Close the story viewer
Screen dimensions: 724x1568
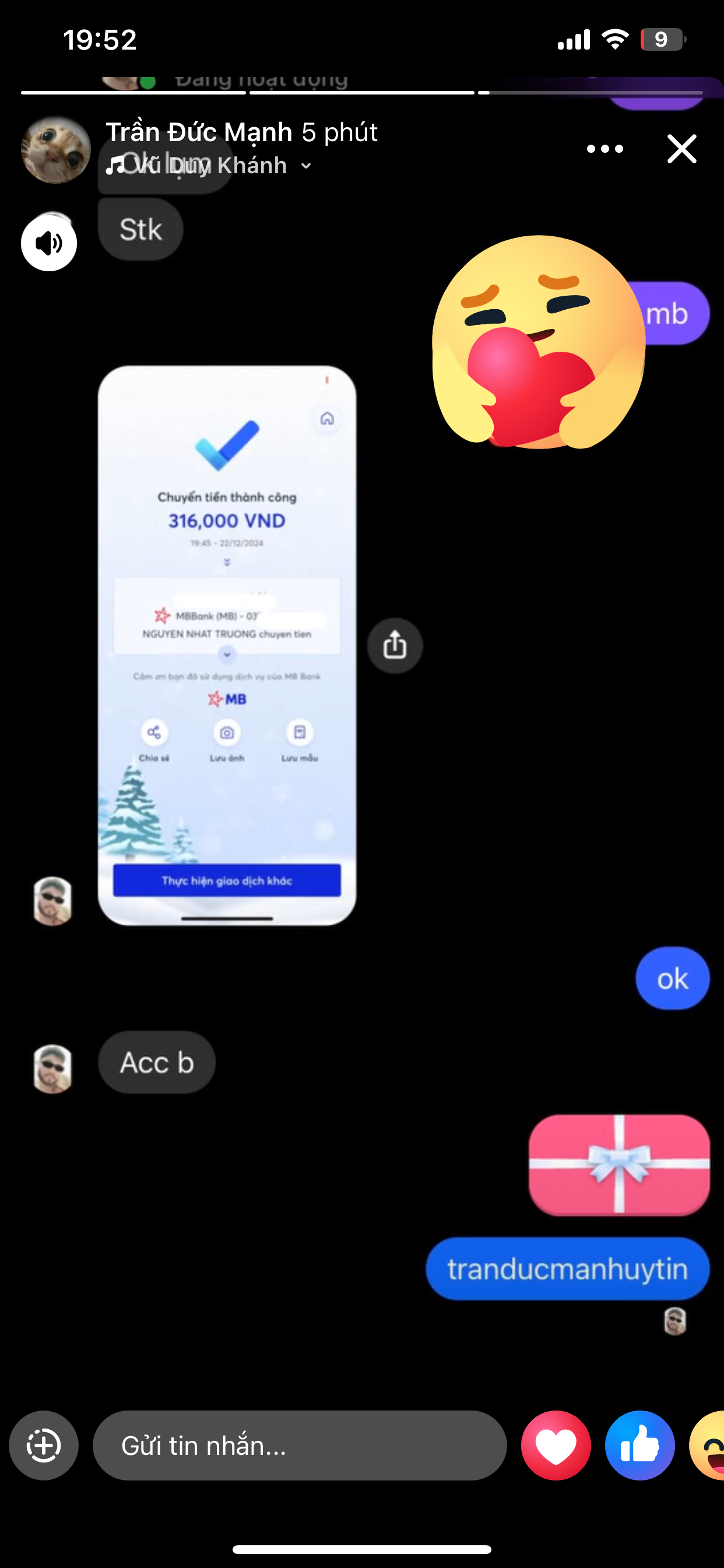click(681, 149)
